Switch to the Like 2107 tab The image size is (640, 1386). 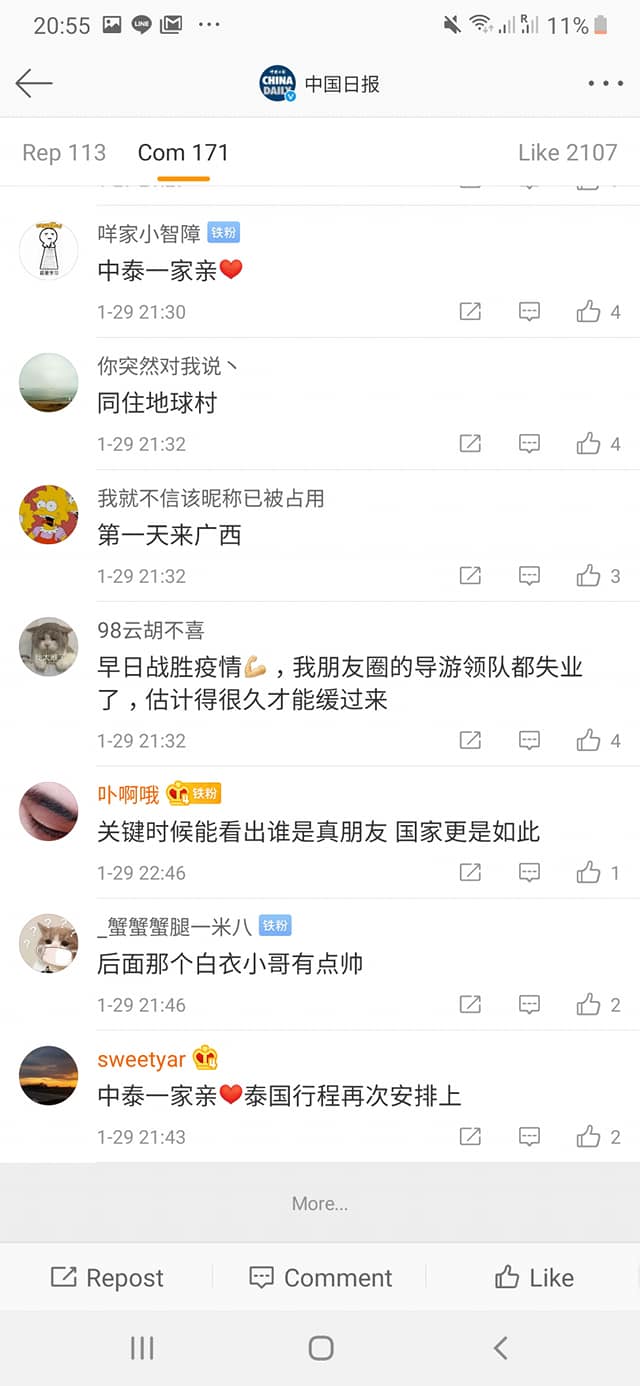pyautogui.click(x=567, y=153)
